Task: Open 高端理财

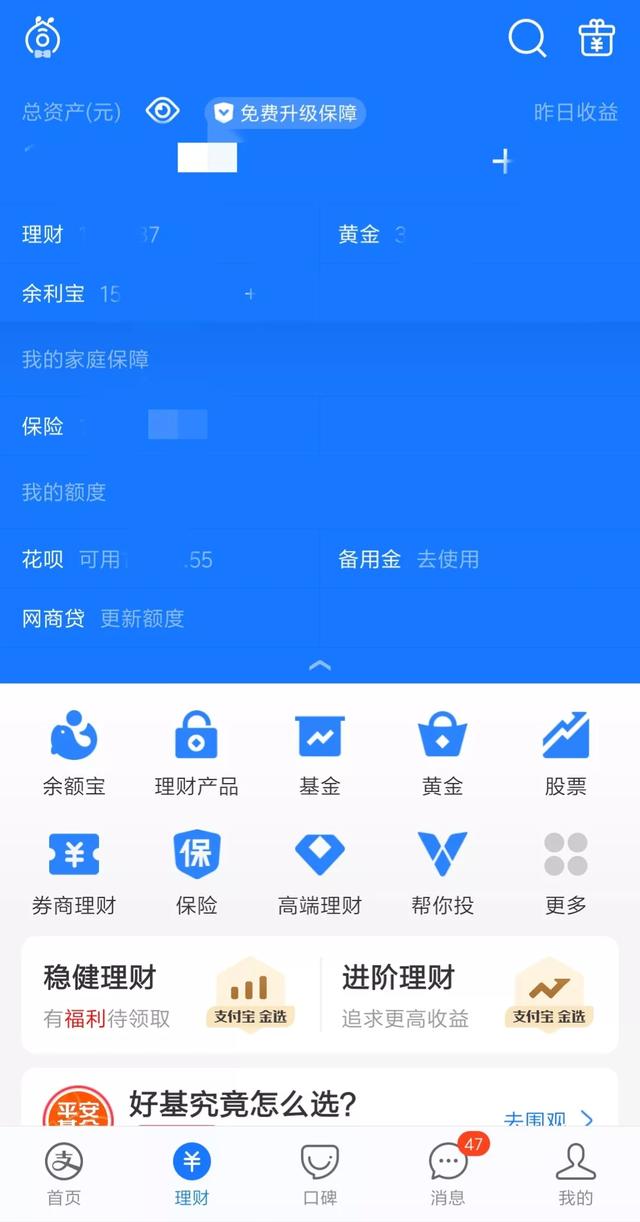Action: 320,873
